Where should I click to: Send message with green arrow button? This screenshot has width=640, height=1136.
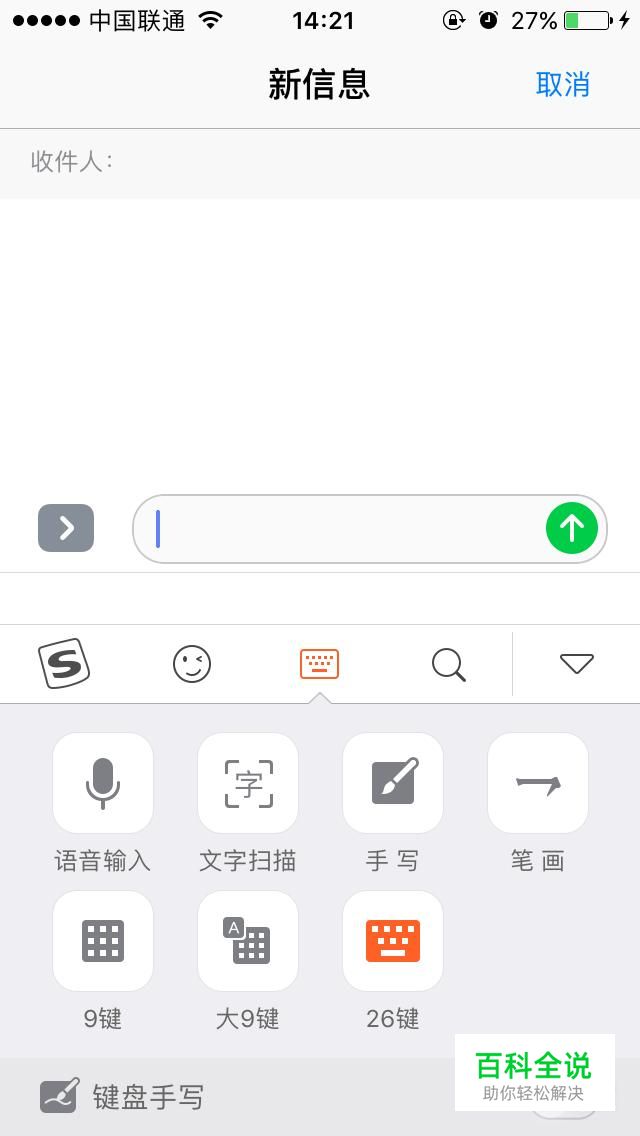click(572, 528)
